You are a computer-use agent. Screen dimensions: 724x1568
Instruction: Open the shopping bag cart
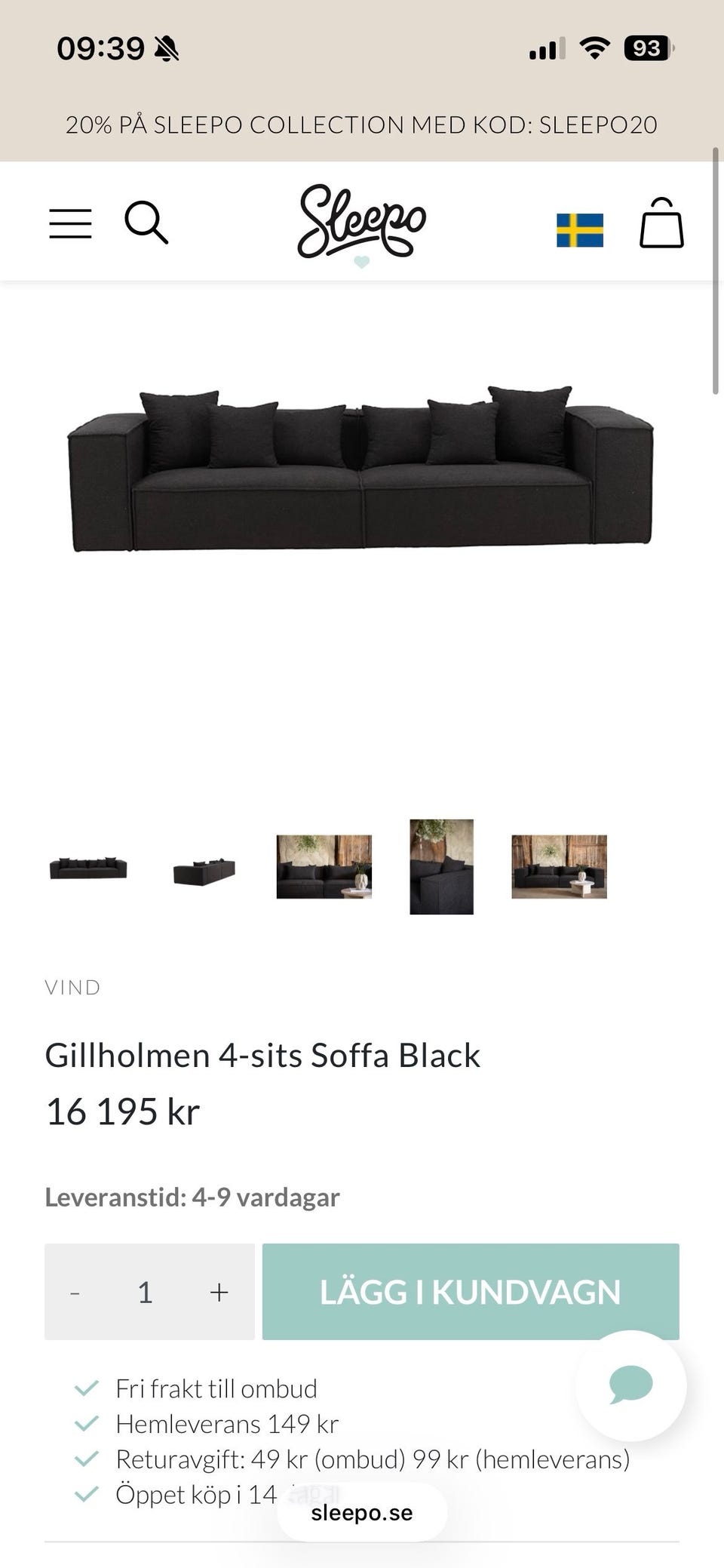(661, 223)
